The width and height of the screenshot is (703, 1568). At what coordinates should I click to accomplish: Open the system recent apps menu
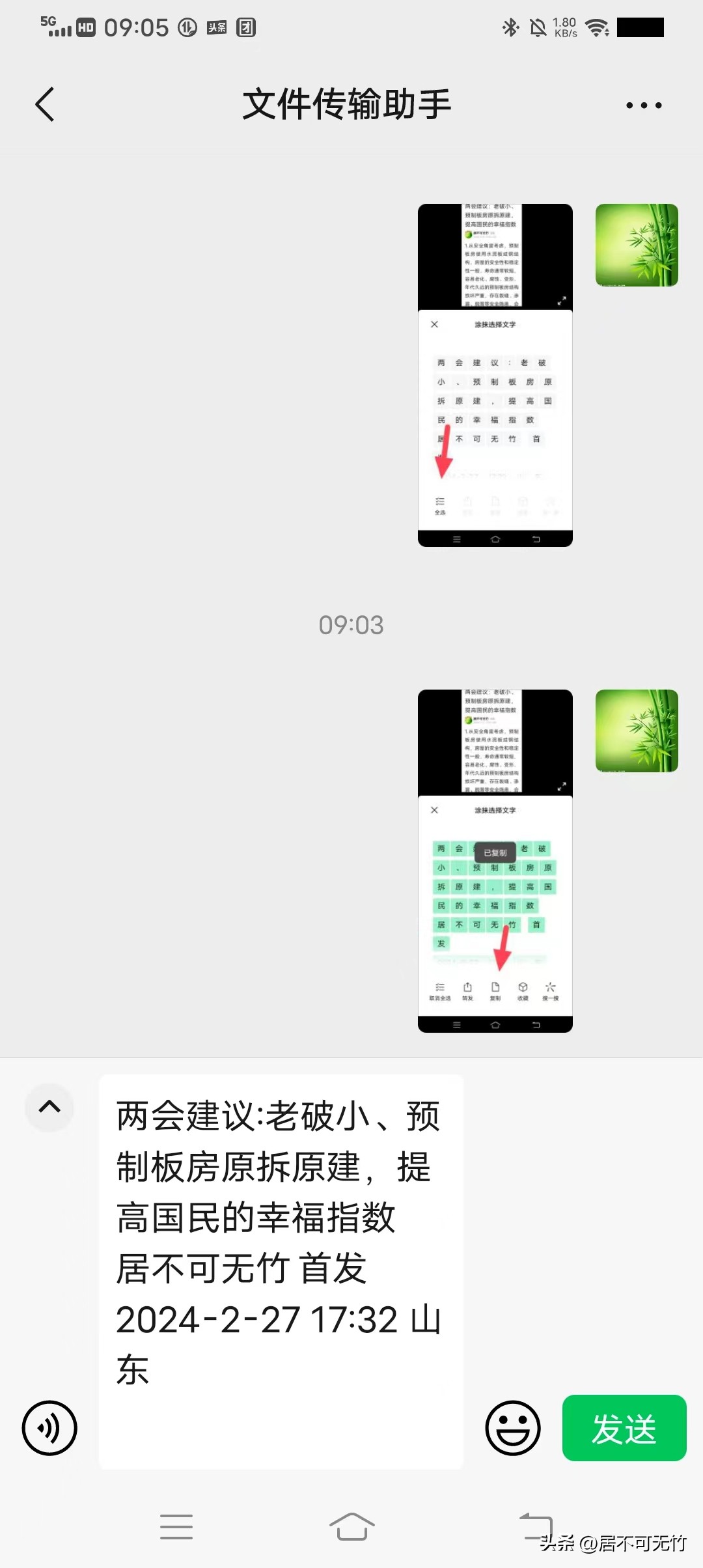click(176, 1527)
